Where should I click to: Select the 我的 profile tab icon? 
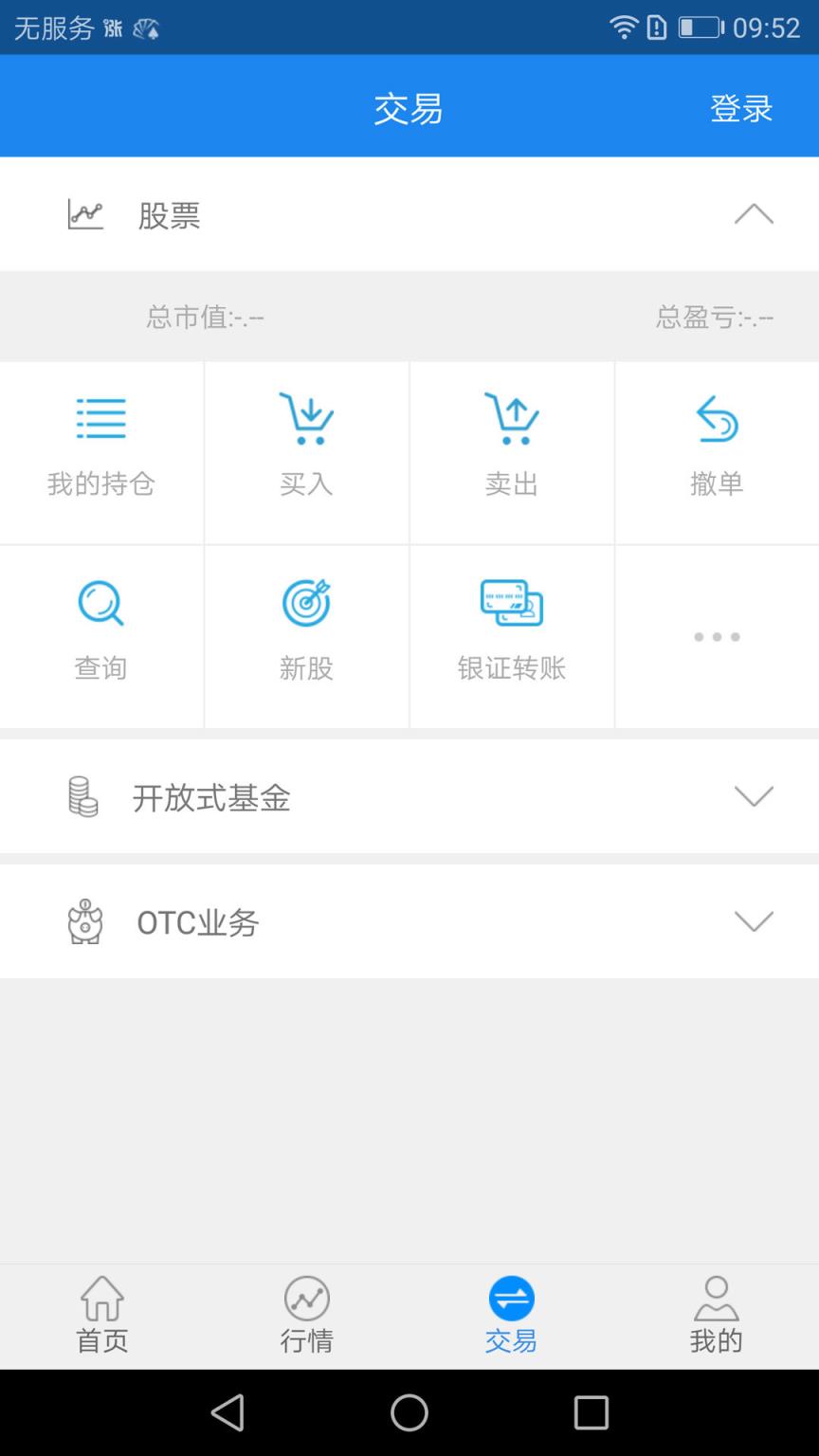[716, 1316]
